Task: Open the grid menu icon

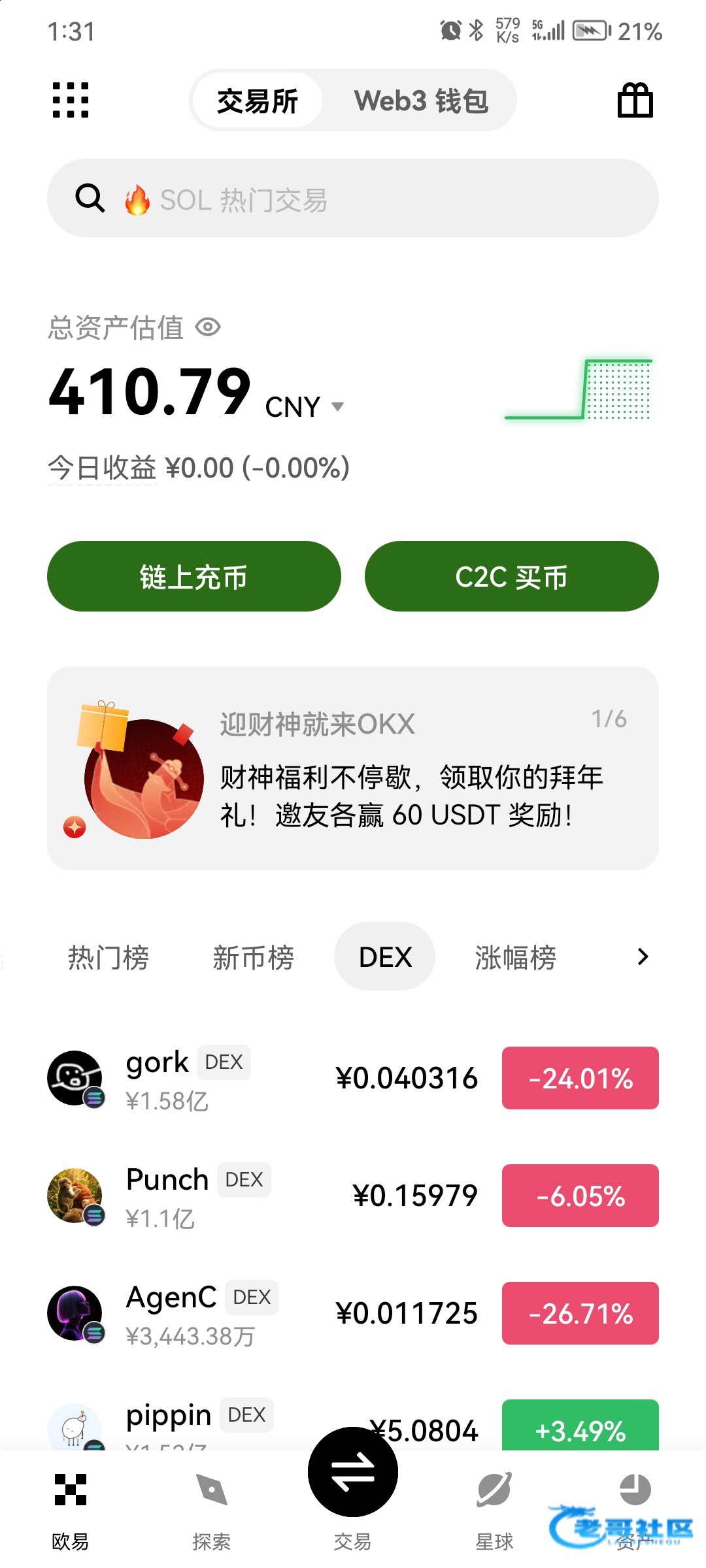Action: tap(71, 101)
